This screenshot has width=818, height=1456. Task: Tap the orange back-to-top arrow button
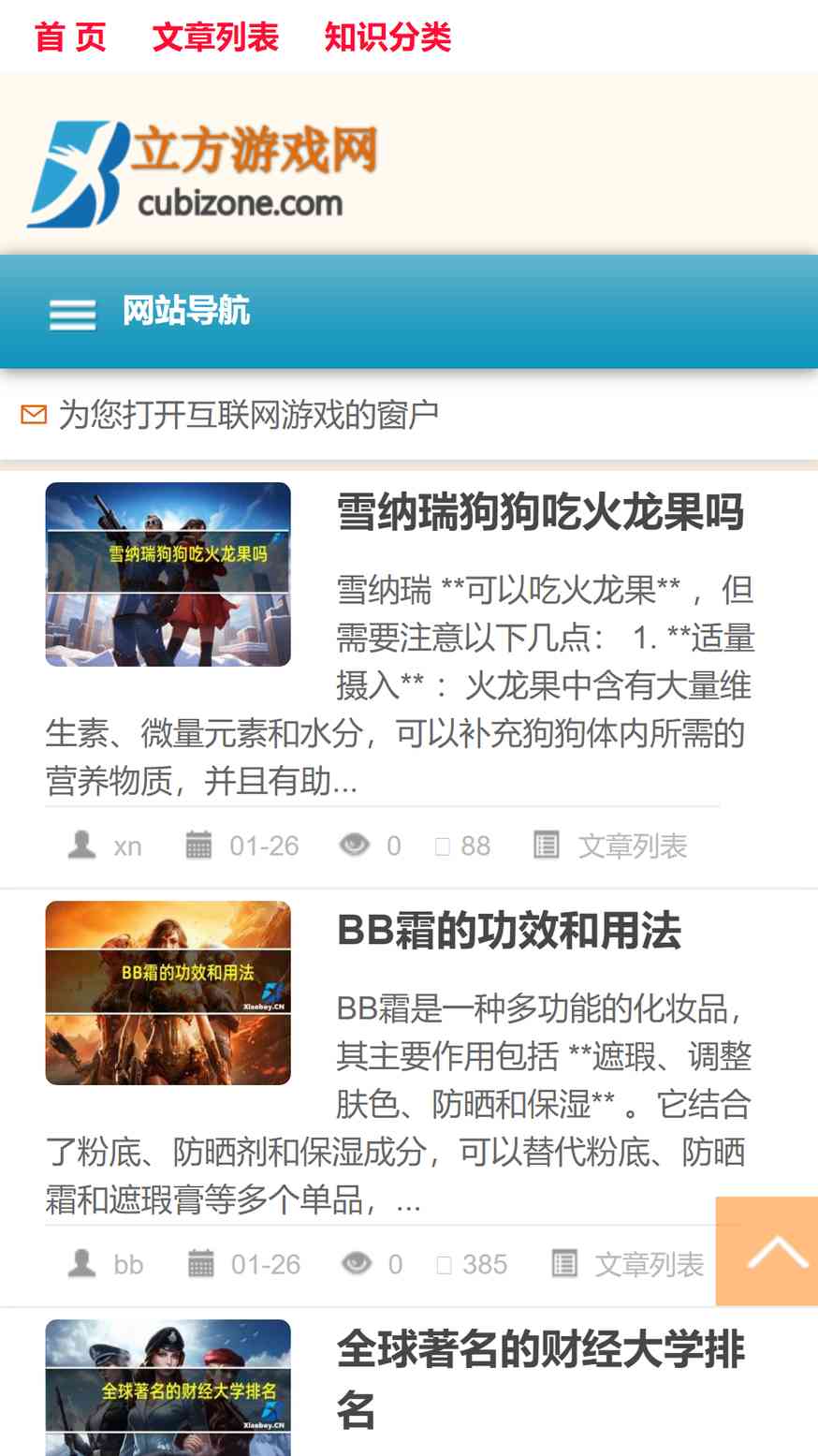767,1251
